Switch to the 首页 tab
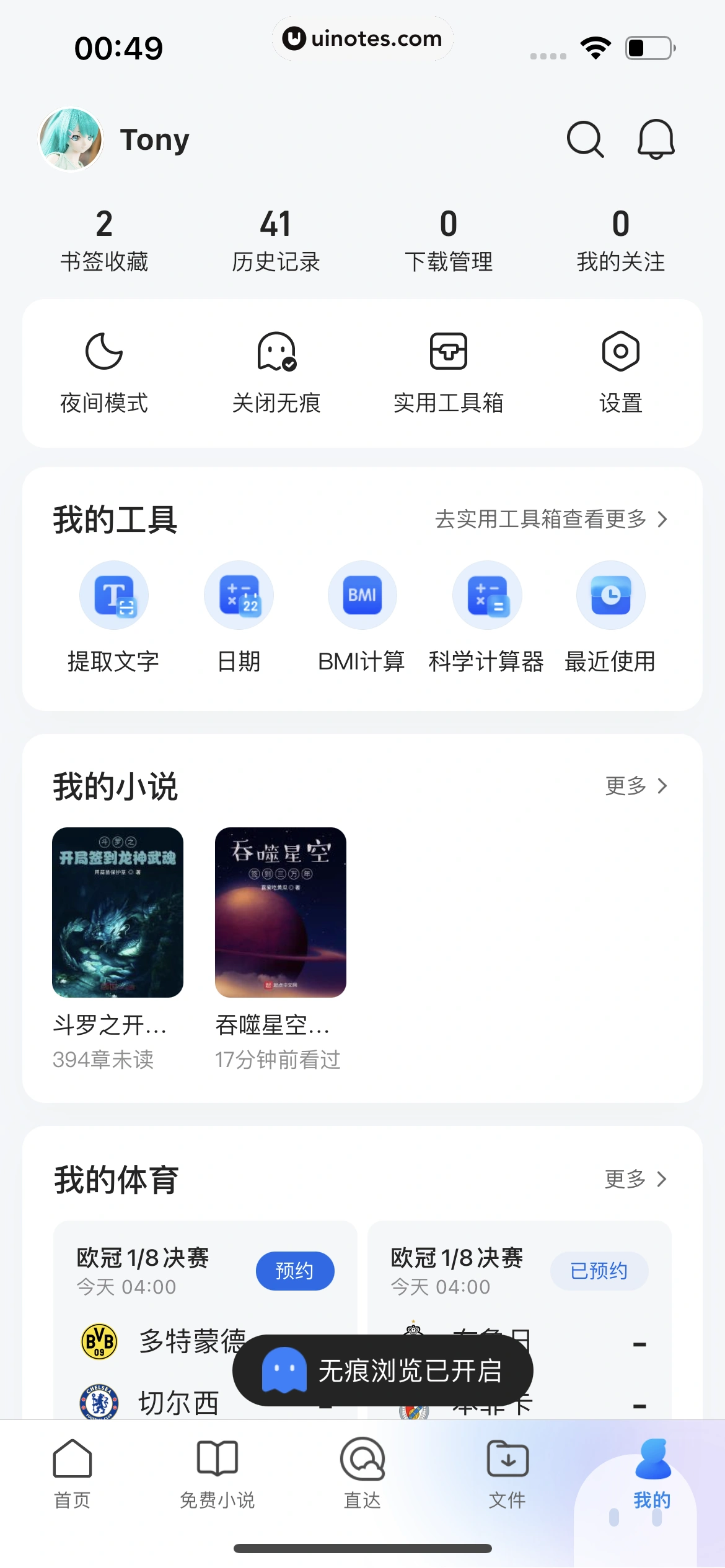The width and height of the screenshot is (725, 1568). point(72,1474)
